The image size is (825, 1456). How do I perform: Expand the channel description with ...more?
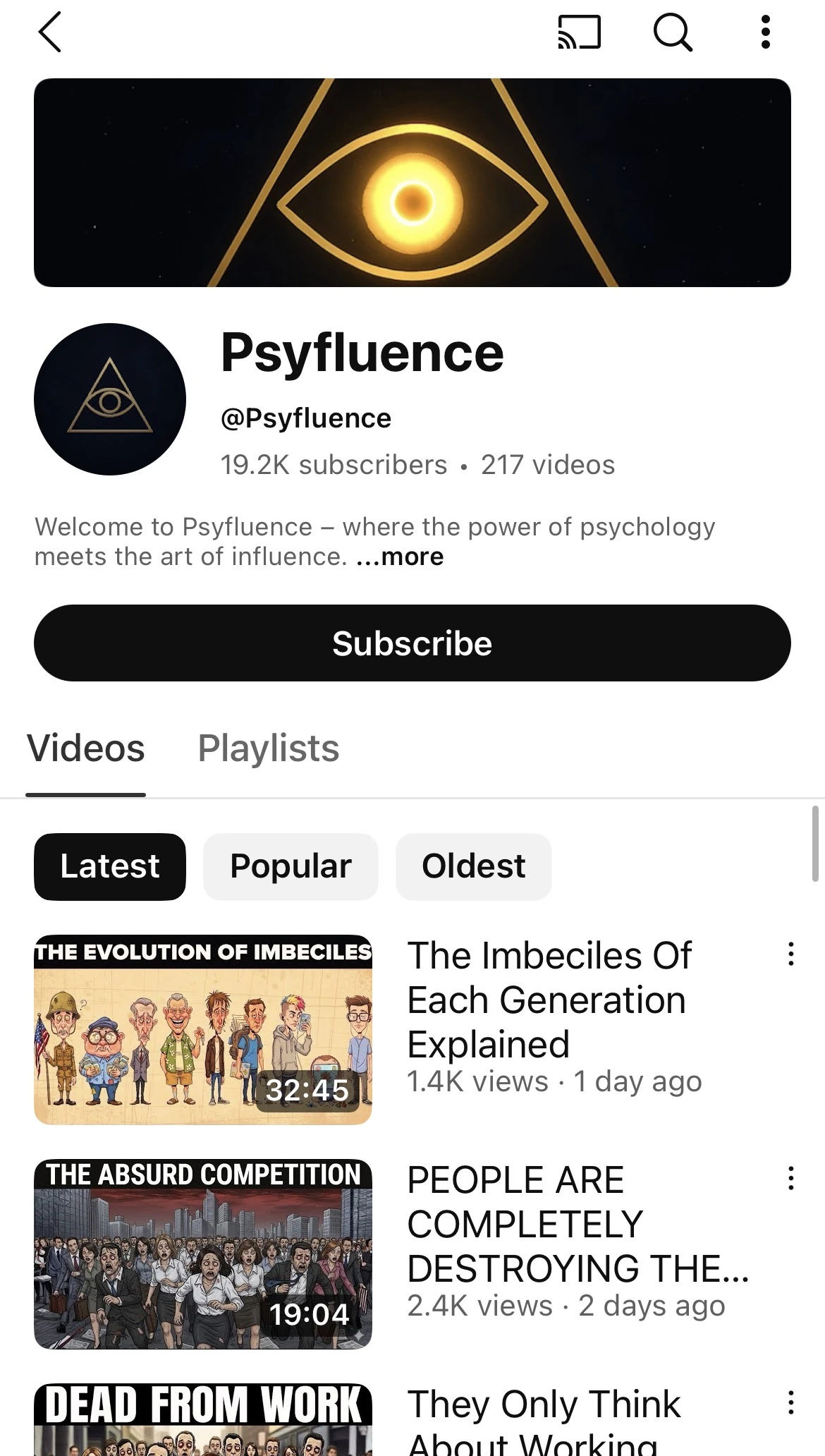[x=400, y=557]
